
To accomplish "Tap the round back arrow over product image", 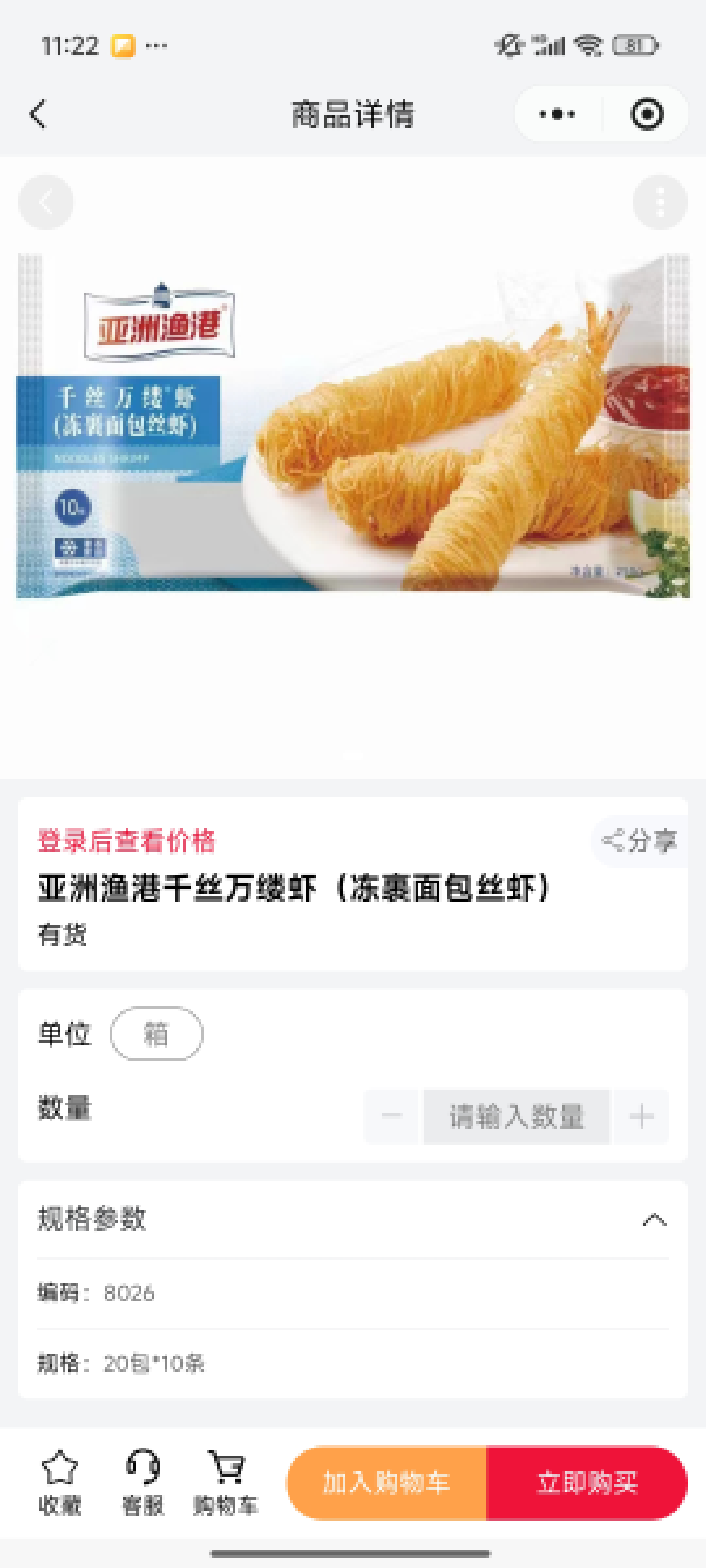I will [x=46, y=203].
